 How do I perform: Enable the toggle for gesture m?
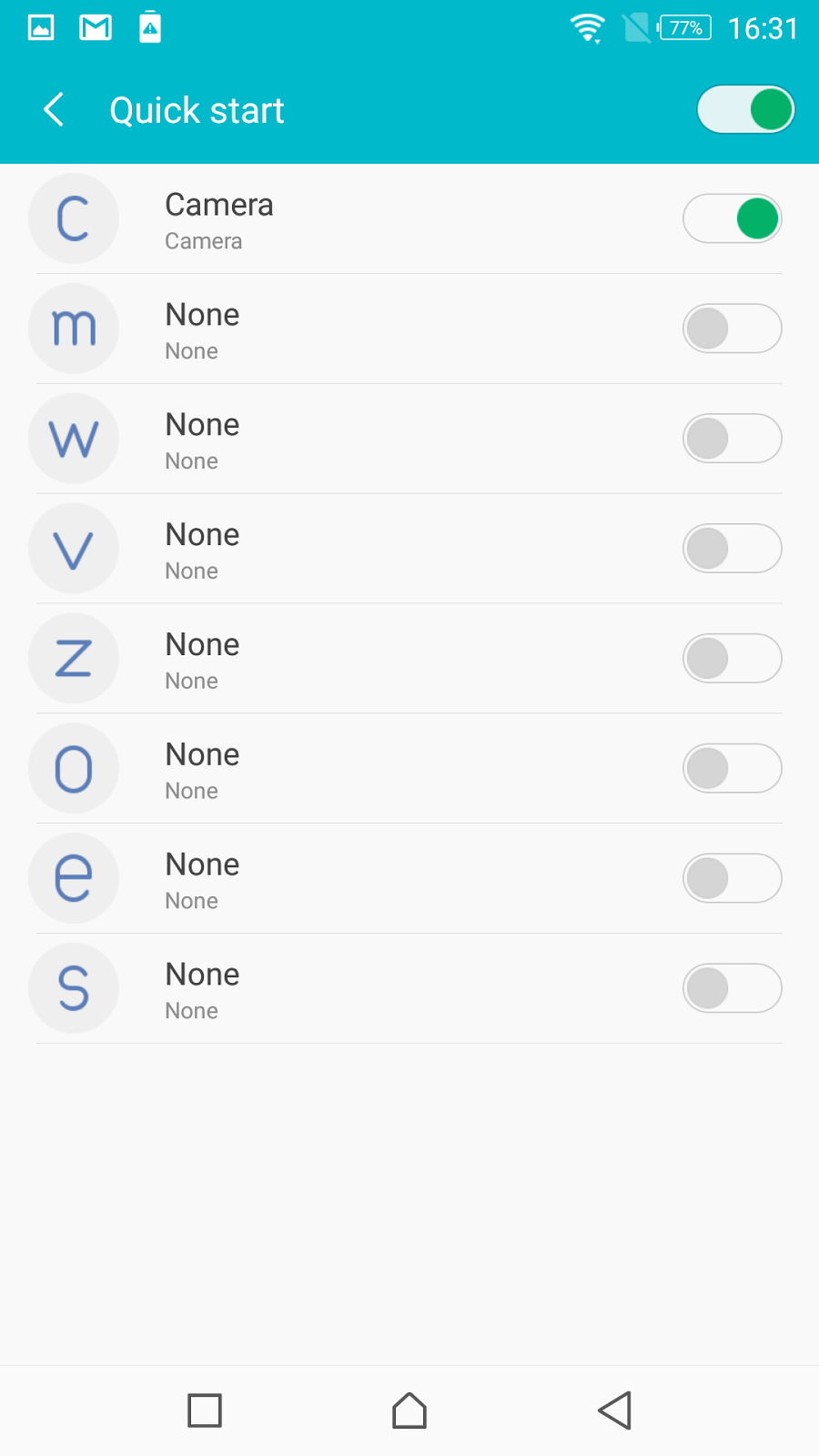pos(733,329)
